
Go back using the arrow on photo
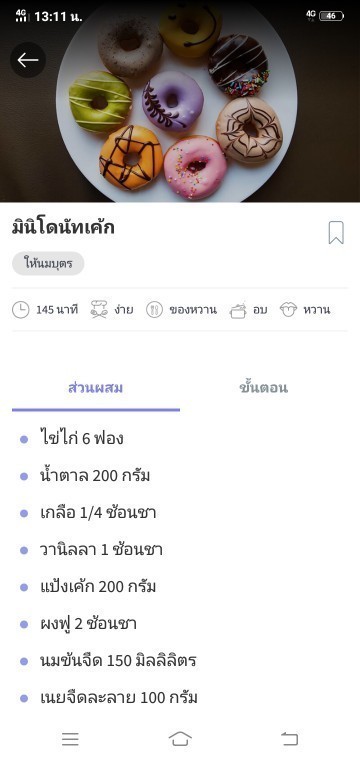28,60
